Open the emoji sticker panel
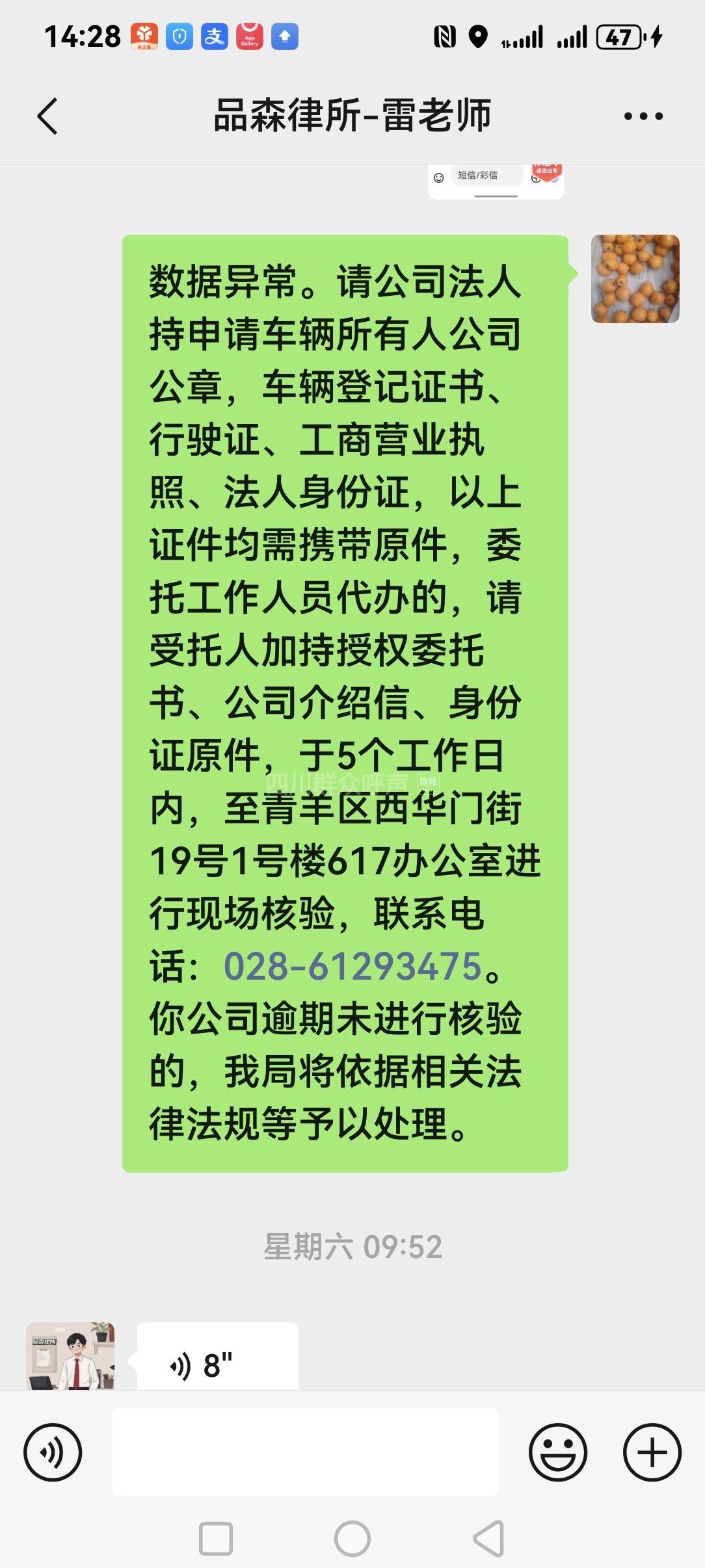Viewport: 705px width, 1568px height. (557, 1452)
